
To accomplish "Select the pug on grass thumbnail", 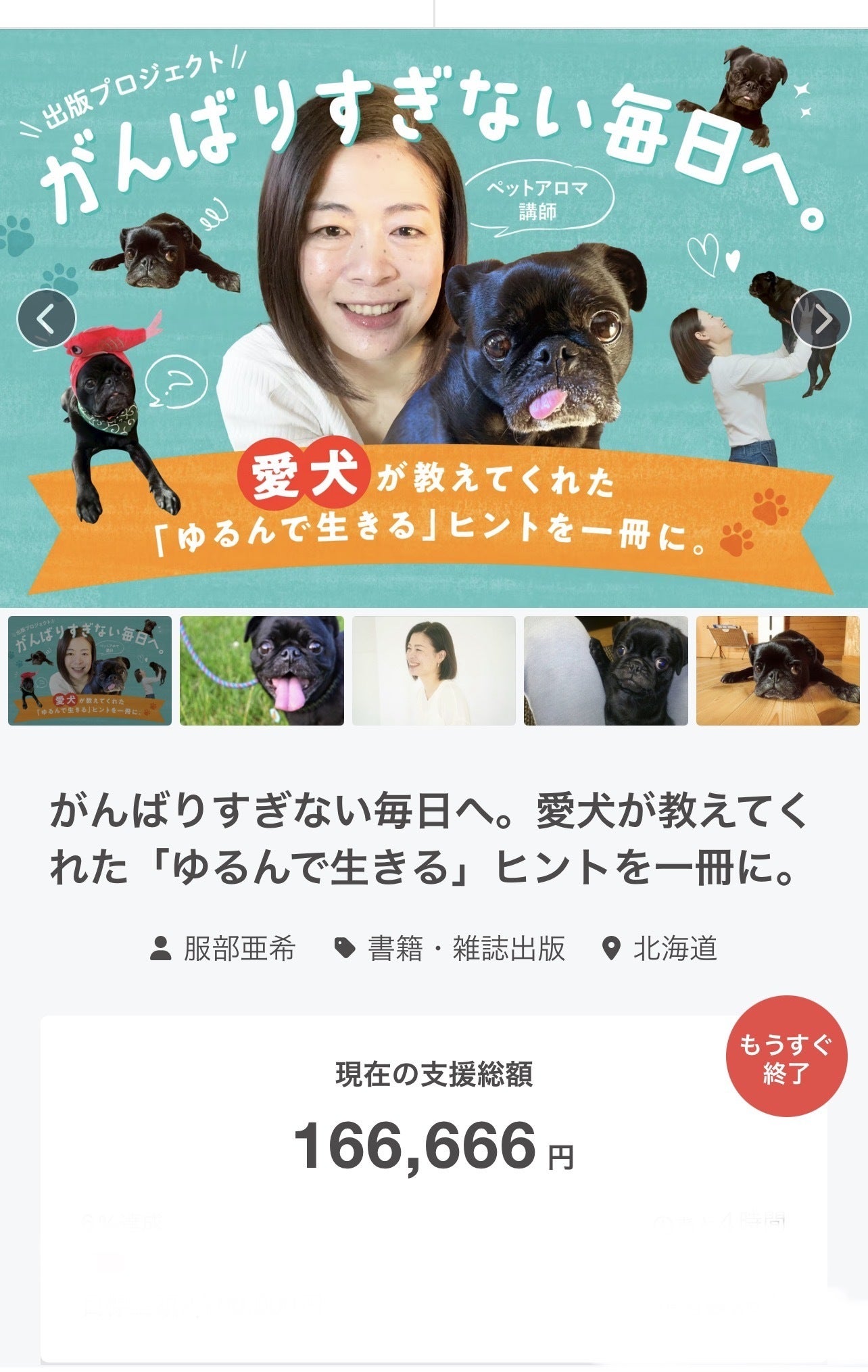I will [262, 670].
